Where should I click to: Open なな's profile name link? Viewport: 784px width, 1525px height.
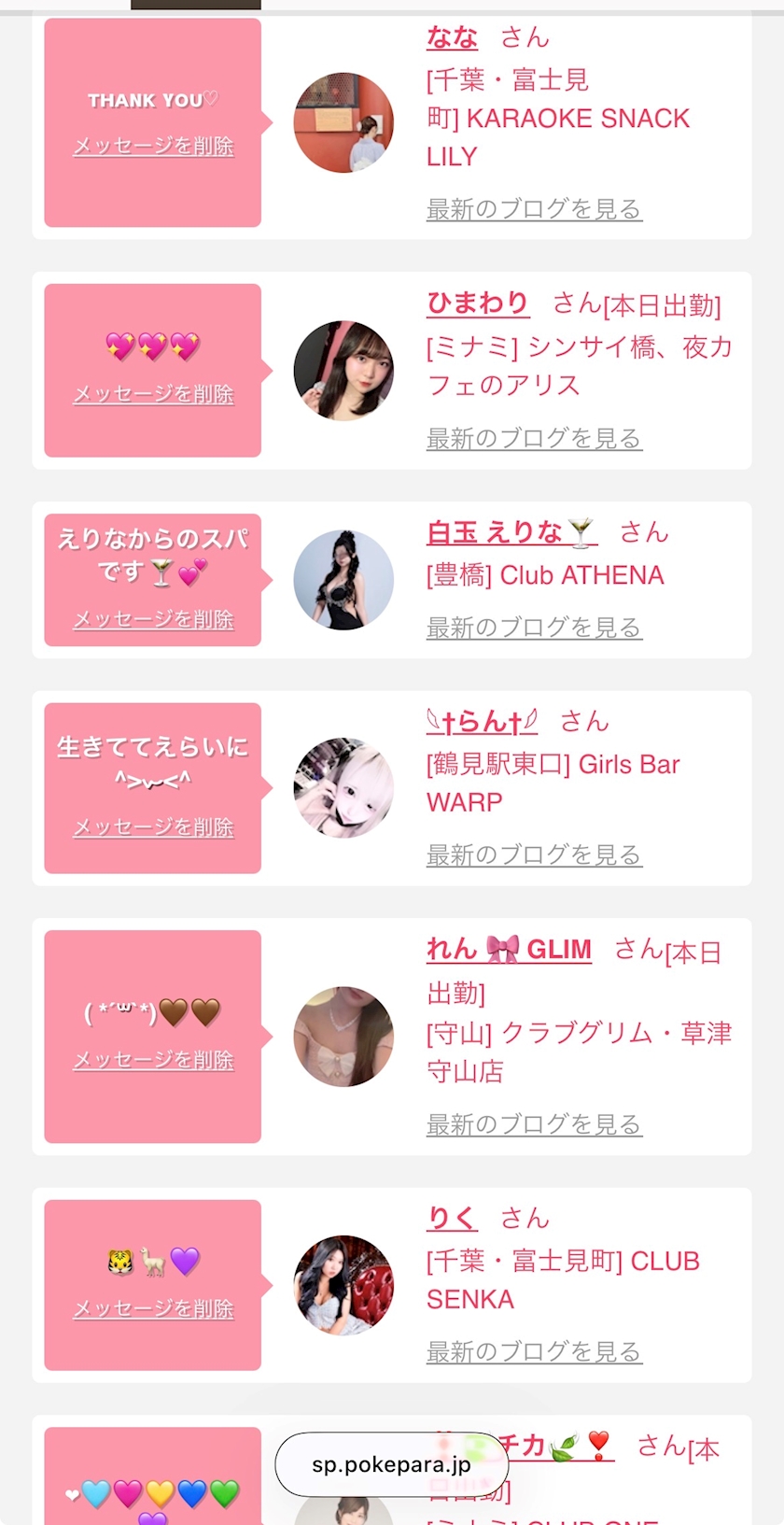pos(452,37)
